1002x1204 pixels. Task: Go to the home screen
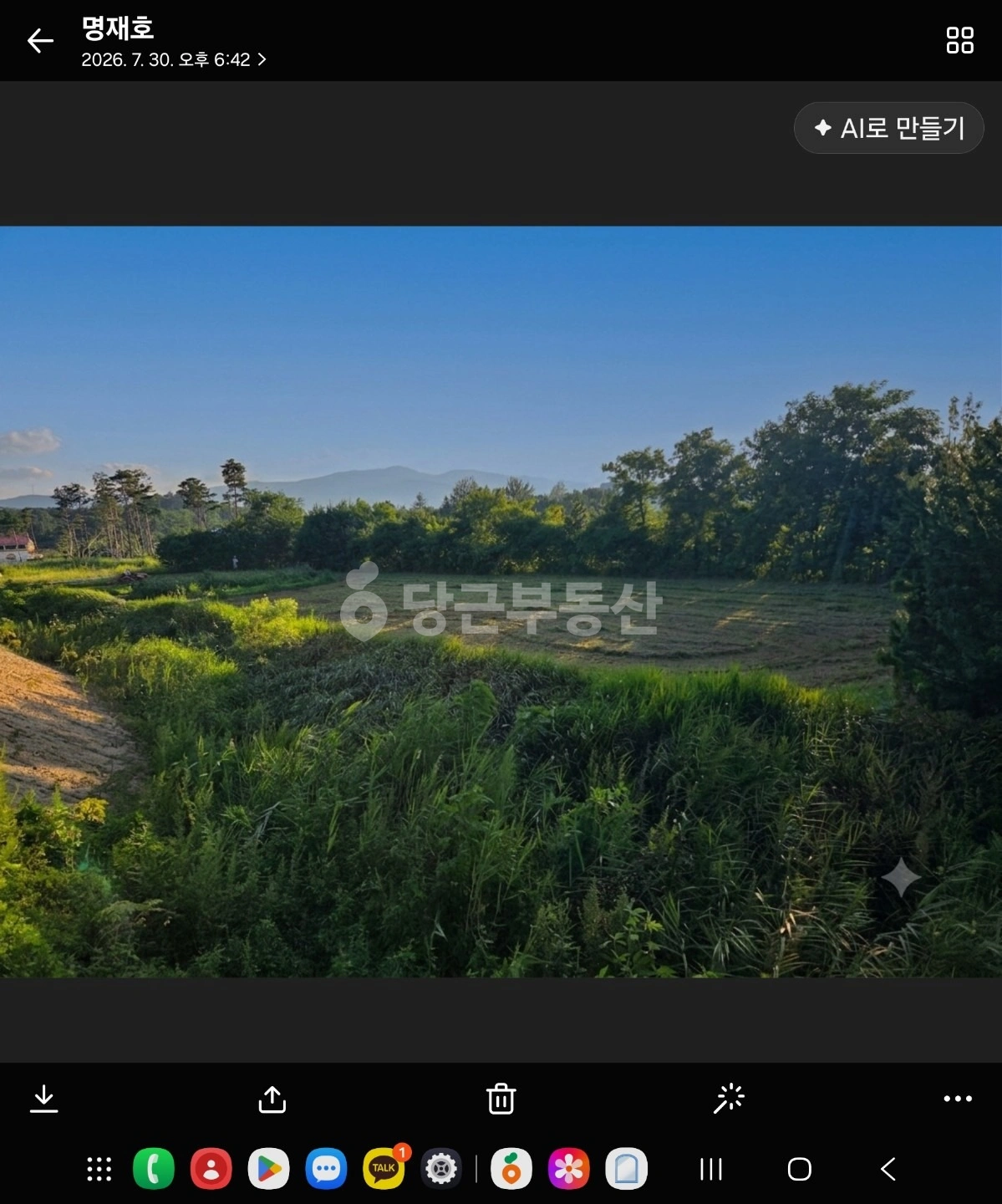pyautogui.click(x=800, y=1169)
